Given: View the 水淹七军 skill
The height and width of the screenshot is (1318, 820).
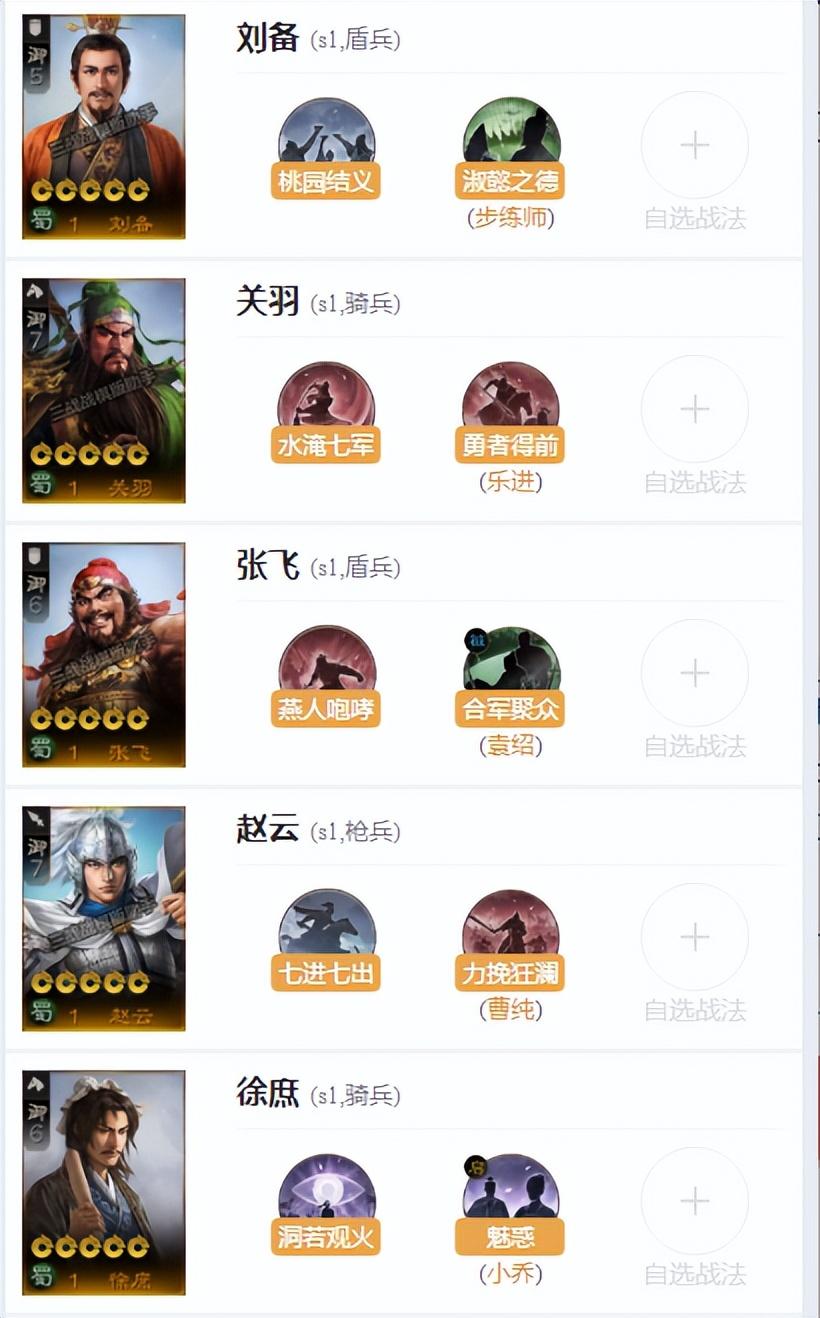Looking at the screenshot, I should tap(326, 412).
